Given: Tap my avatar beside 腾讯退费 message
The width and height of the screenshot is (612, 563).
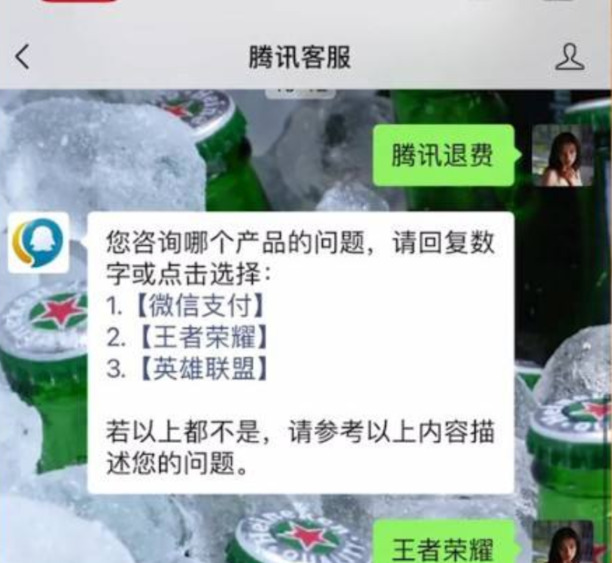Looking at the screenshot, I should [561, 156].
